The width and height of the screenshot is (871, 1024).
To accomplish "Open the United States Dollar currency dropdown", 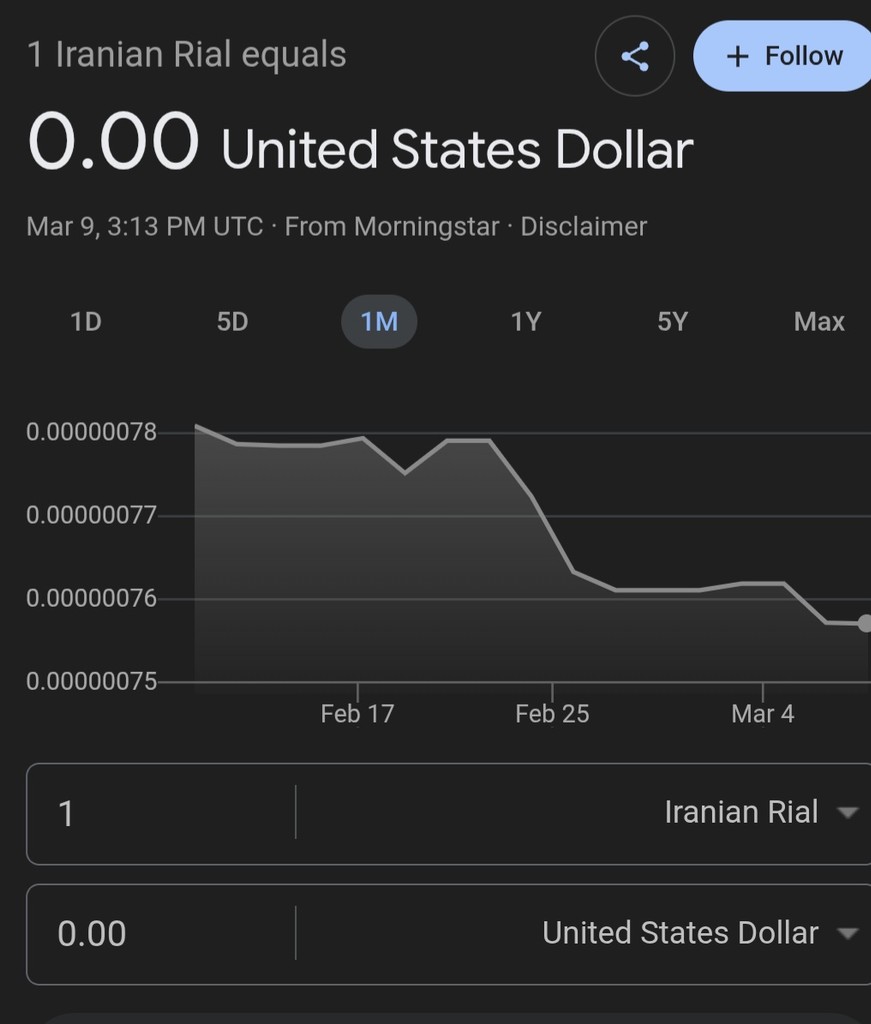I will point(700,934).
